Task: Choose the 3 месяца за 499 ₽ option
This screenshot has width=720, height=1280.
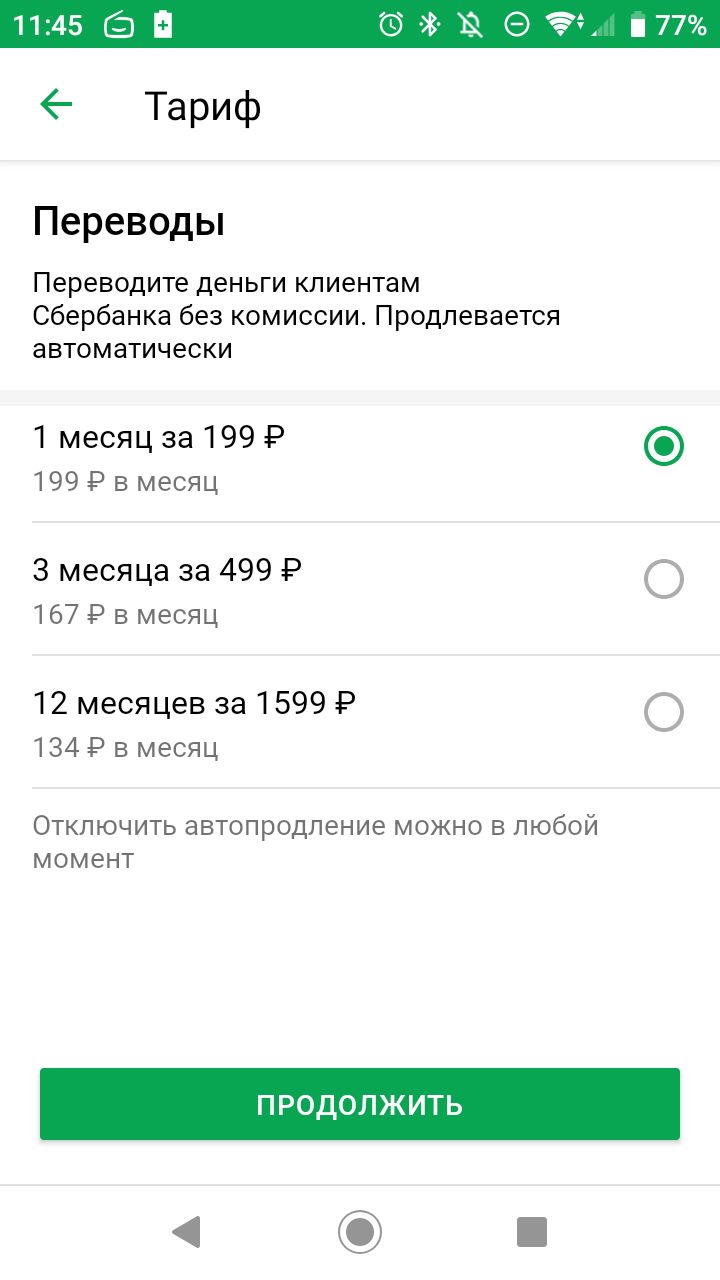Action: pyautogui.click(x=360, y=589)
